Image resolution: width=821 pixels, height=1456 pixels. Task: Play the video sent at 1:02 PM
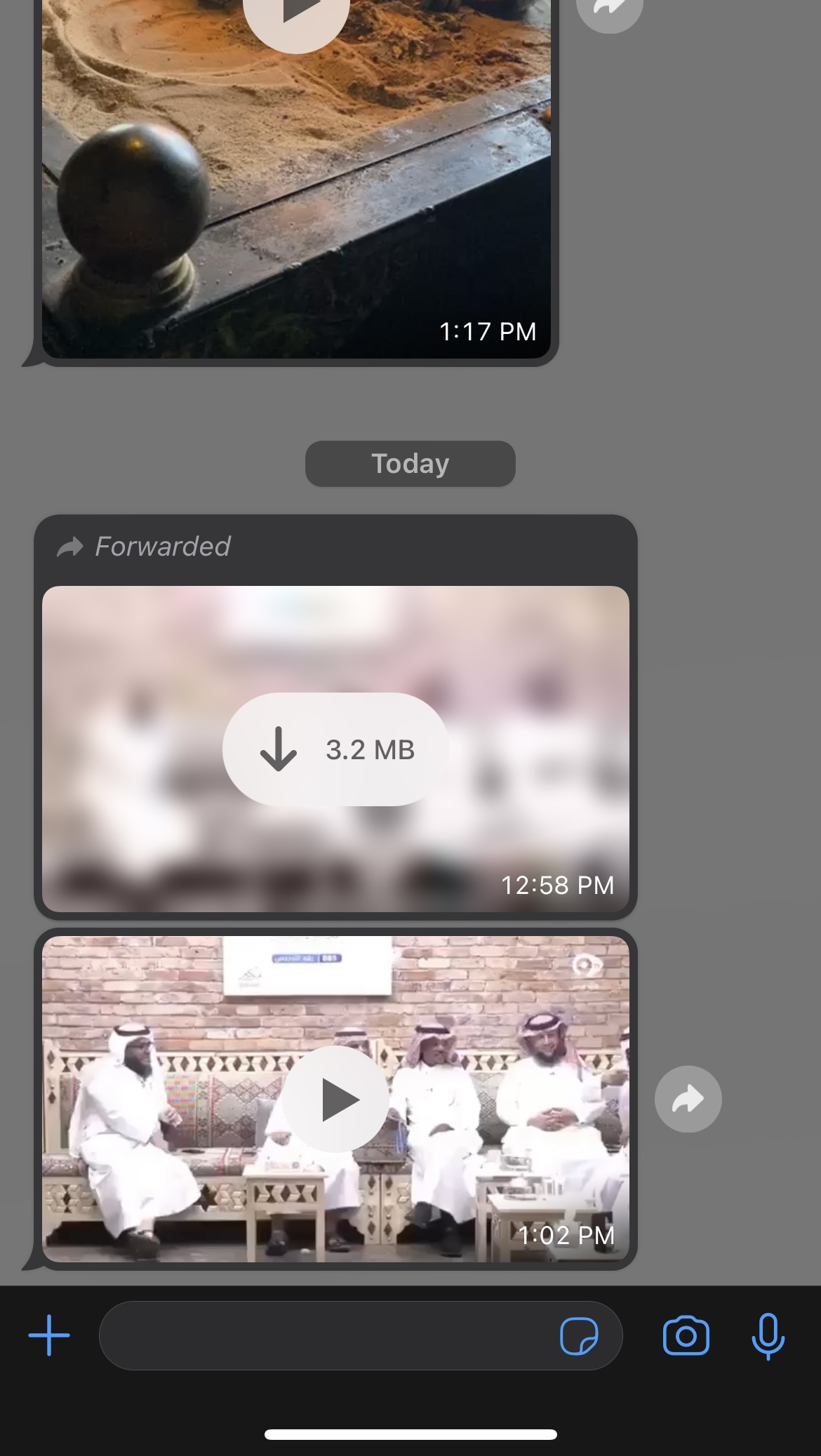click(x=335, y=1100)
